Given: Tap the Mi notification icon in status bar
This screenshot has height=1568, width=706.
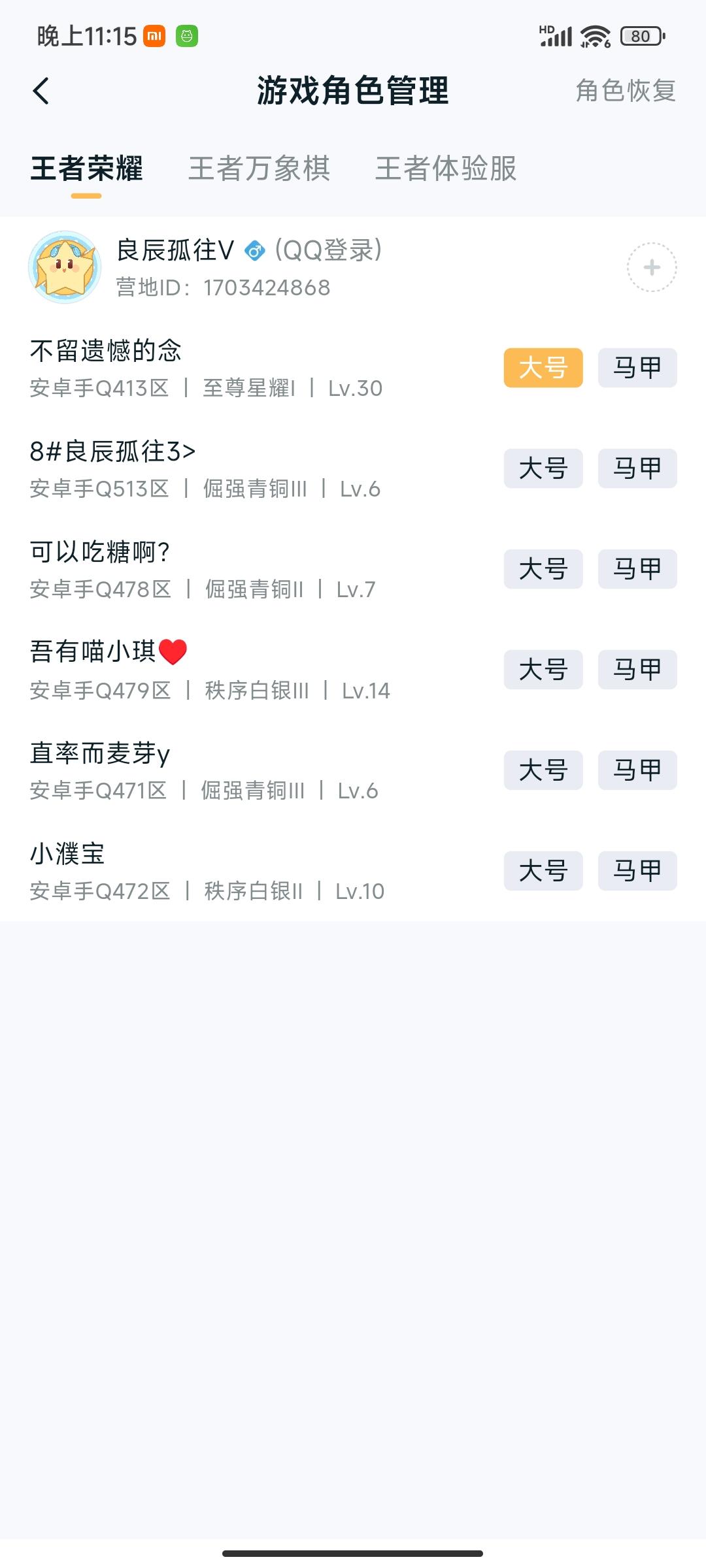Looking at the screenshot, I should click(155, 36).
